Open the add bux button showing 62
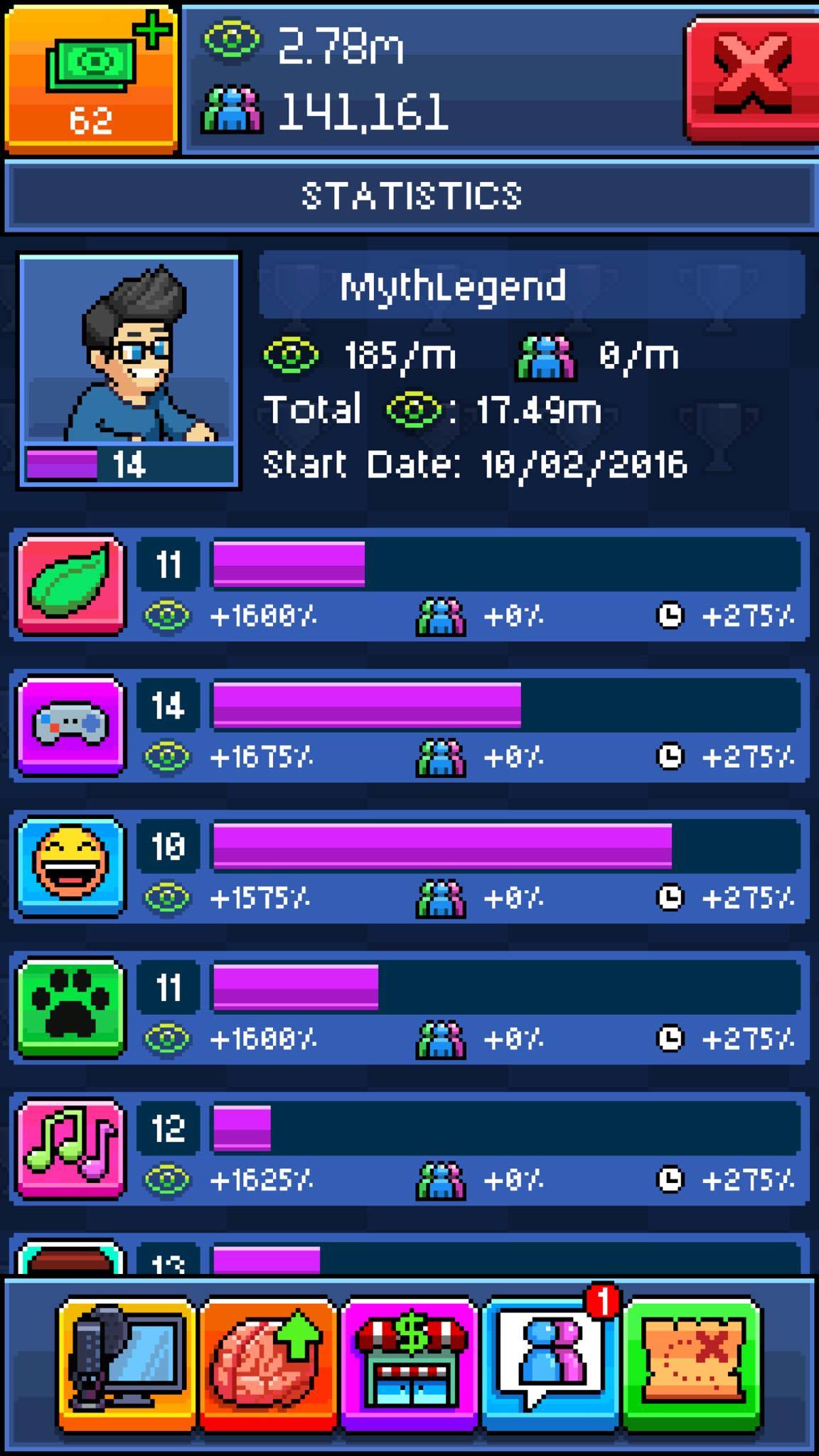The height and width of the screenshot is (1456, 819). click(91, 78)
